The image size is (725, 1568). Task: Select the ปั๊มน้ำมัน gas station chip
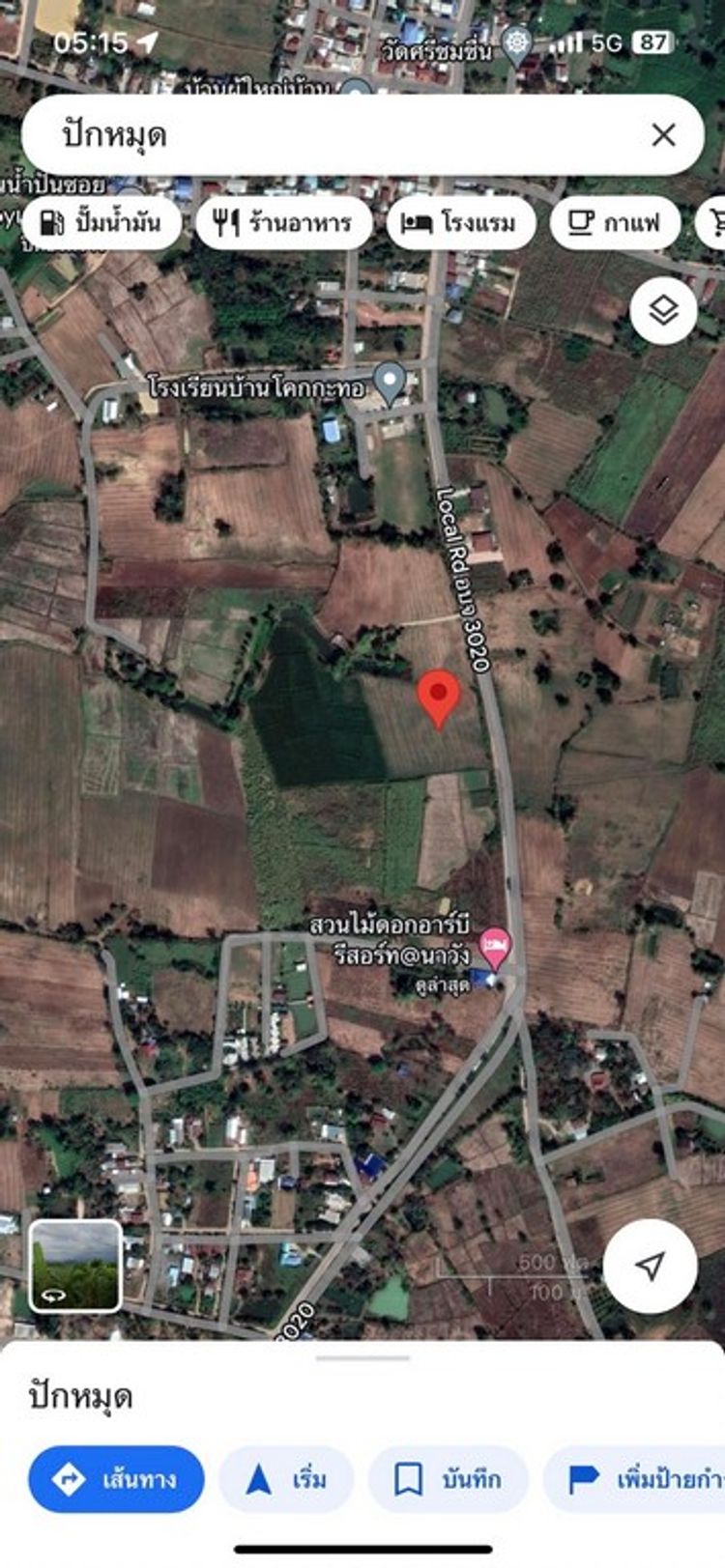click(101, 223)
